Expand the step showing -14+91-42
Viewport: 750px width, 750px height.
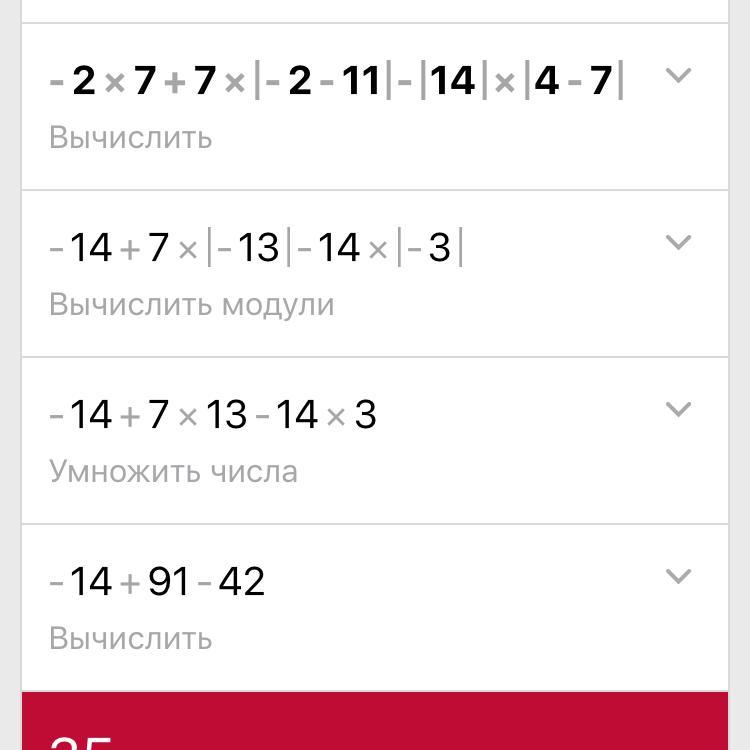click(678, 577)
